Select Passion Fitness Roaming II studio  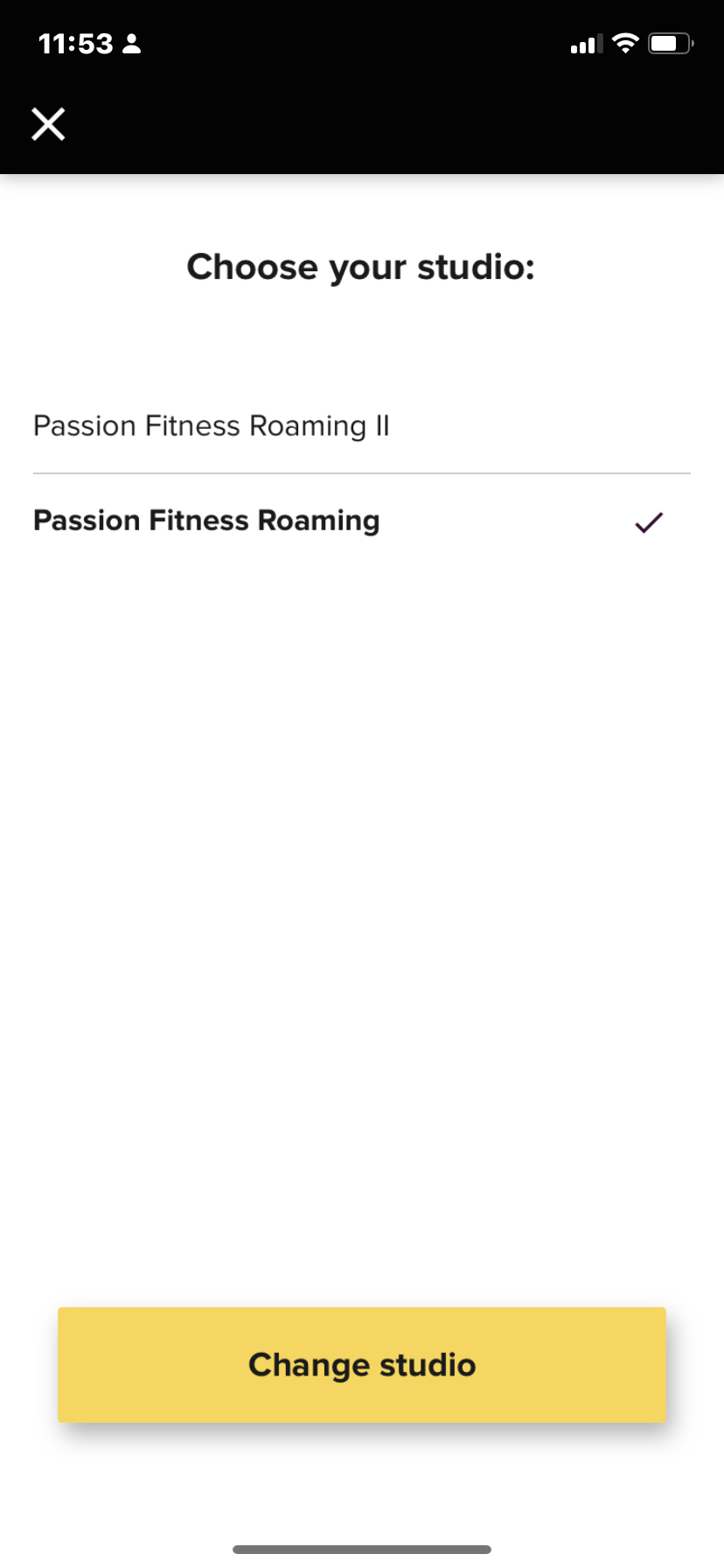point(362,426)
